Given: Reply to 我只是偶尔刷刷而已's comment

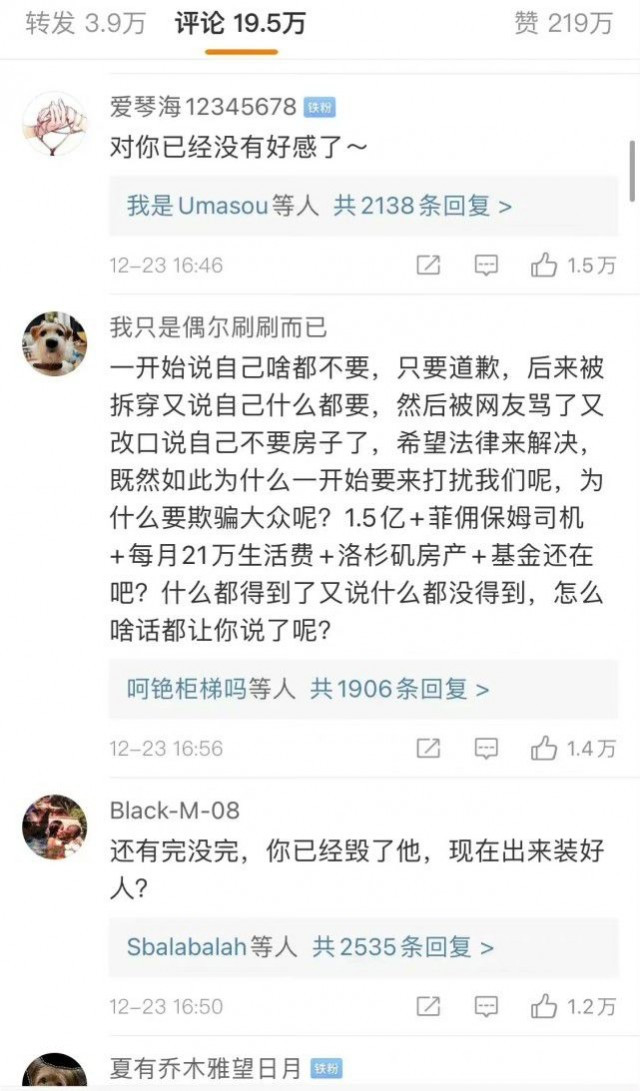Looking at the screenshot, I should (x=486, y=748).
